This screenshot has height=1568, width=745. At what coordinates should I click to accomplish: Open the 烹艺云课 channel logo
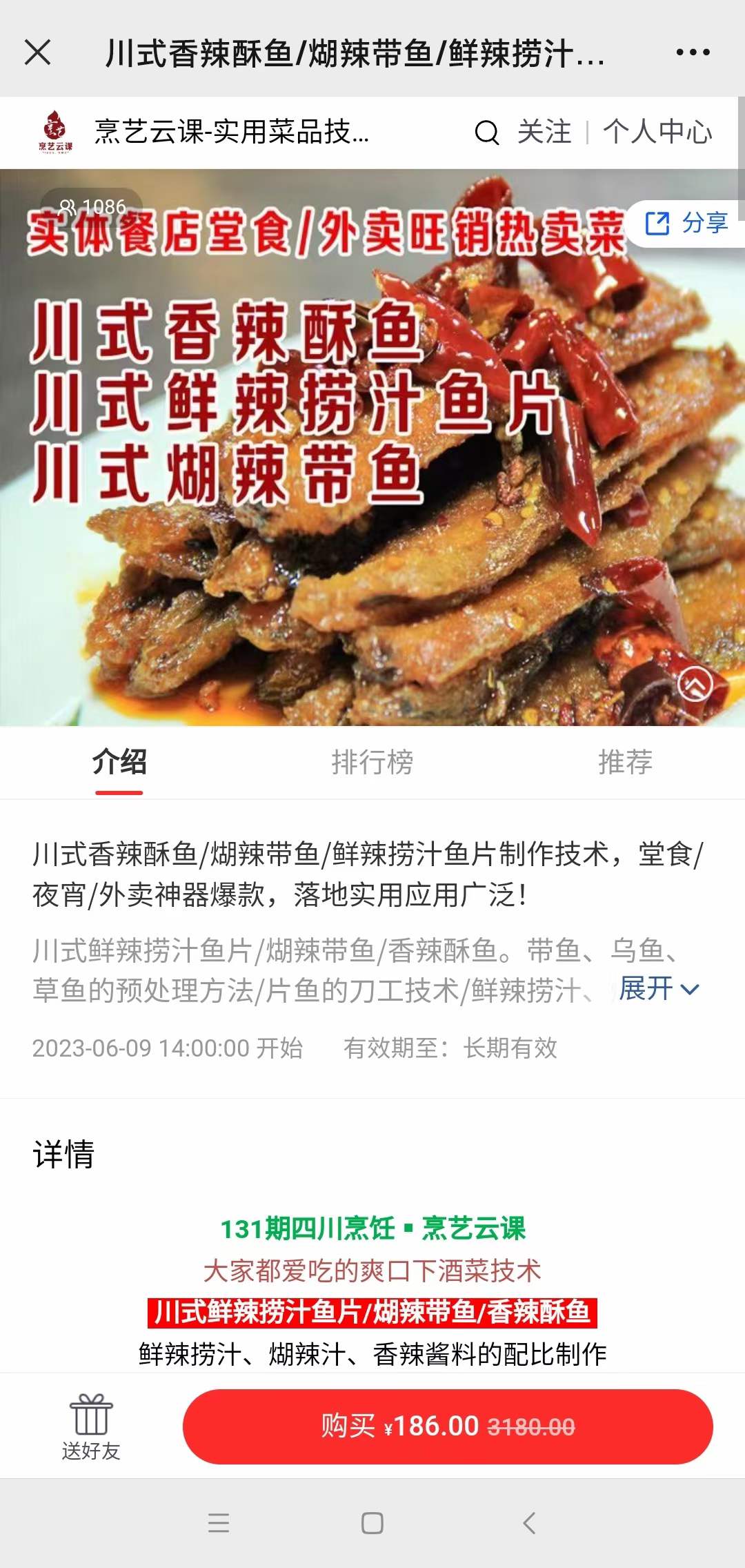54,133
